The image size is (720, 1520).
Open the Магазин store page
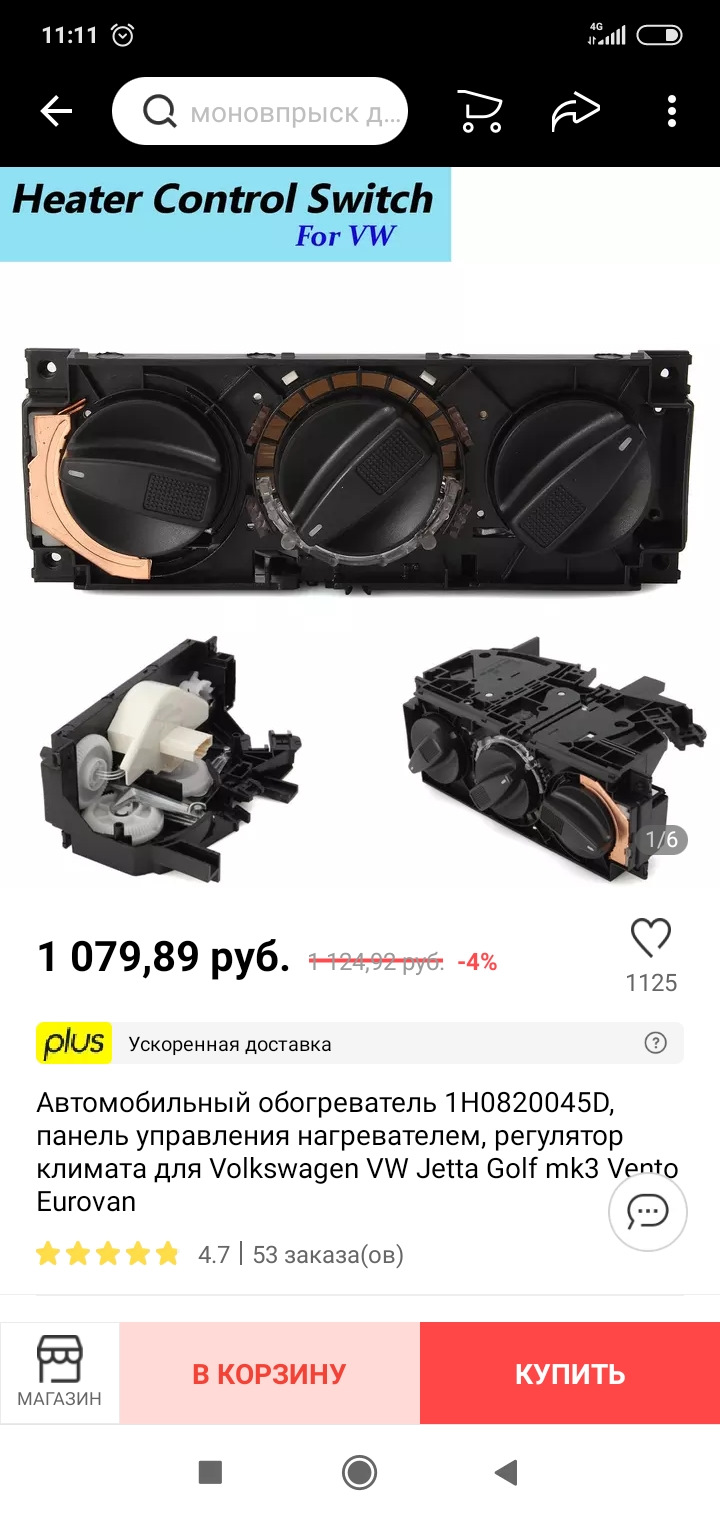tap(59, 1373)
